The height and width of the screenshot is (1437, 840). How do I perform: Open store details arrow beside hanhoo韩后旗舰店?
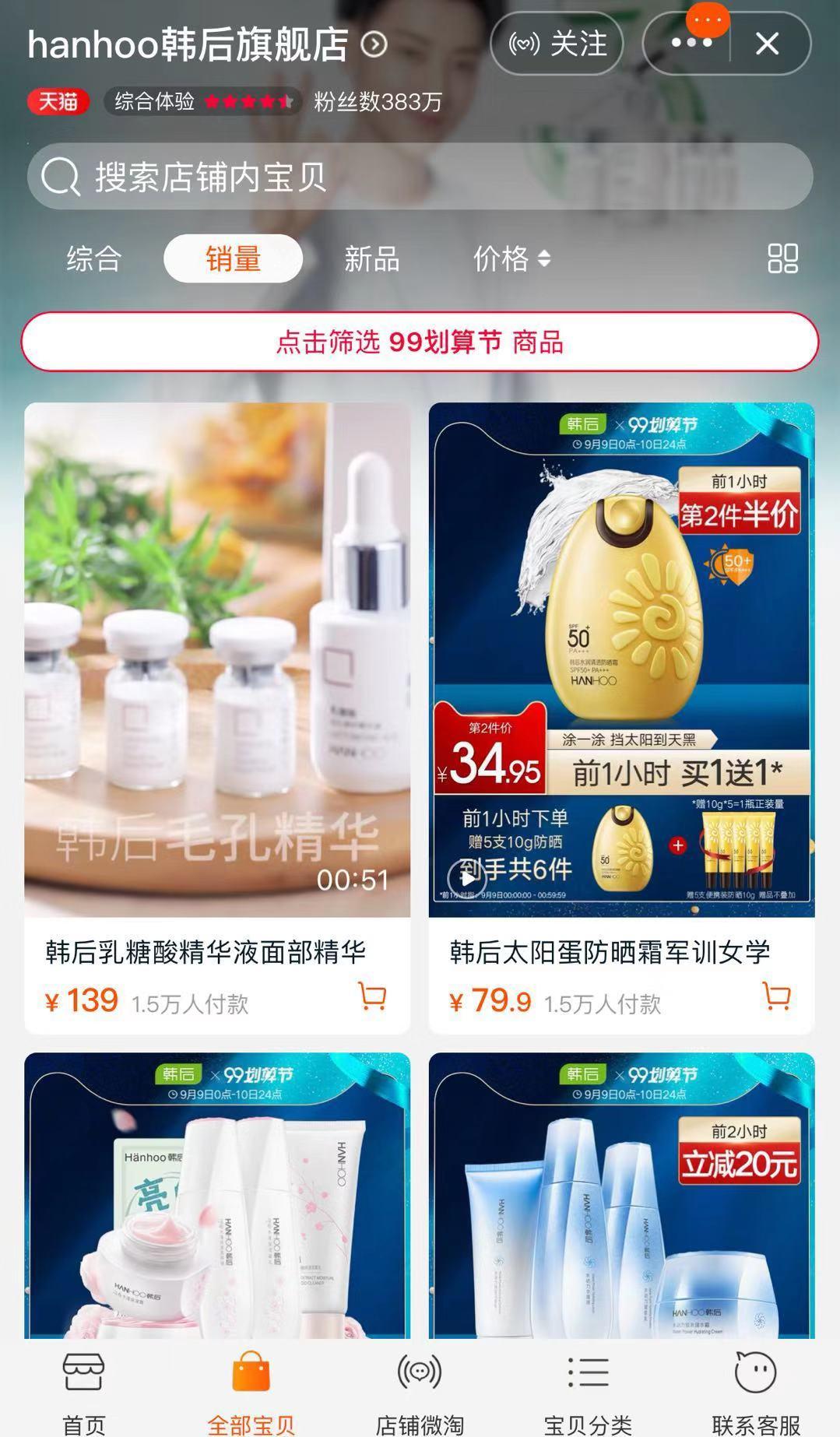click(x=374, y=44)
